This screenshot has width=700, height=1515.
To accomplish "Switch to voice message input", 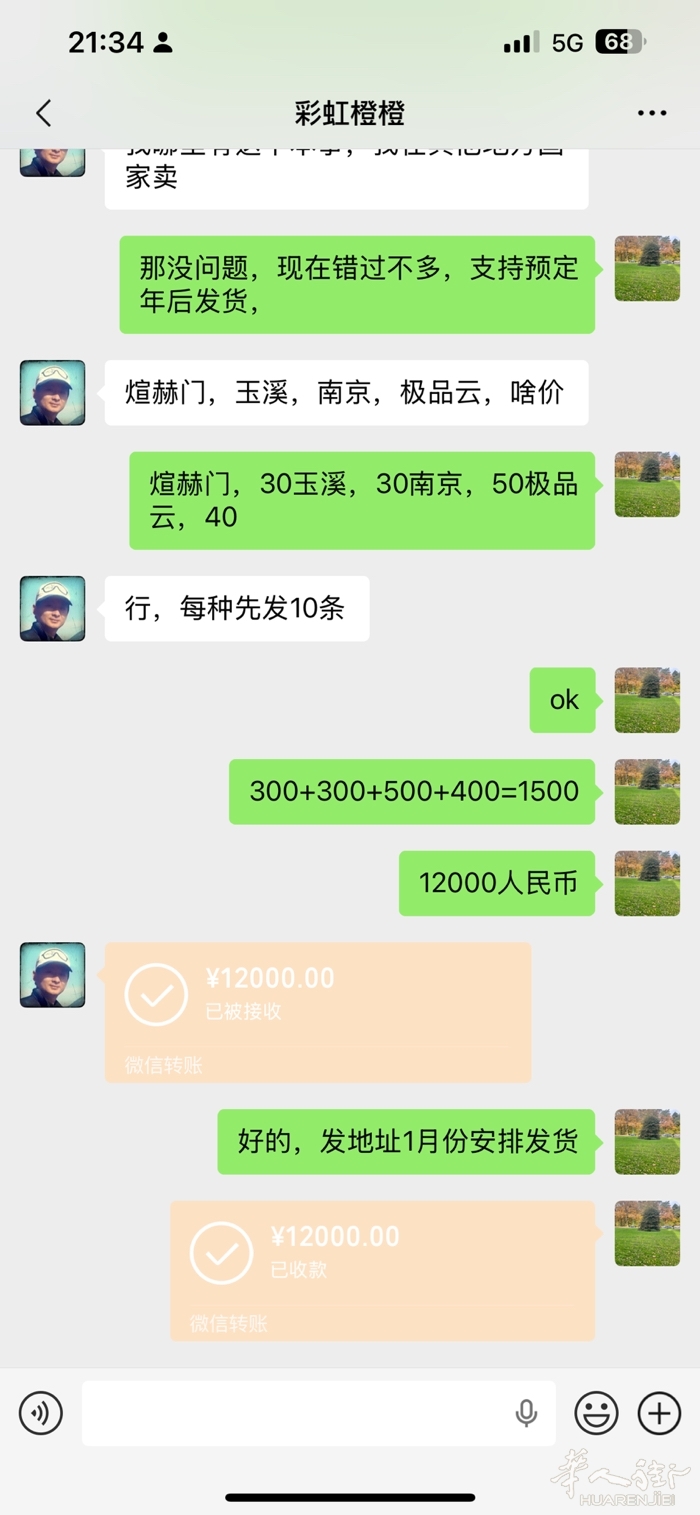I will pyautogui.click(x=41, y=1413).
